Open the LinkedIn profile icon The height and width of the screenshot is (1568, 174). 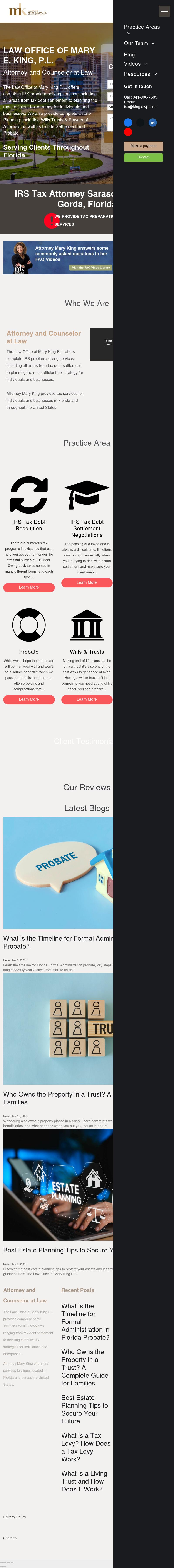click(152, 122)
